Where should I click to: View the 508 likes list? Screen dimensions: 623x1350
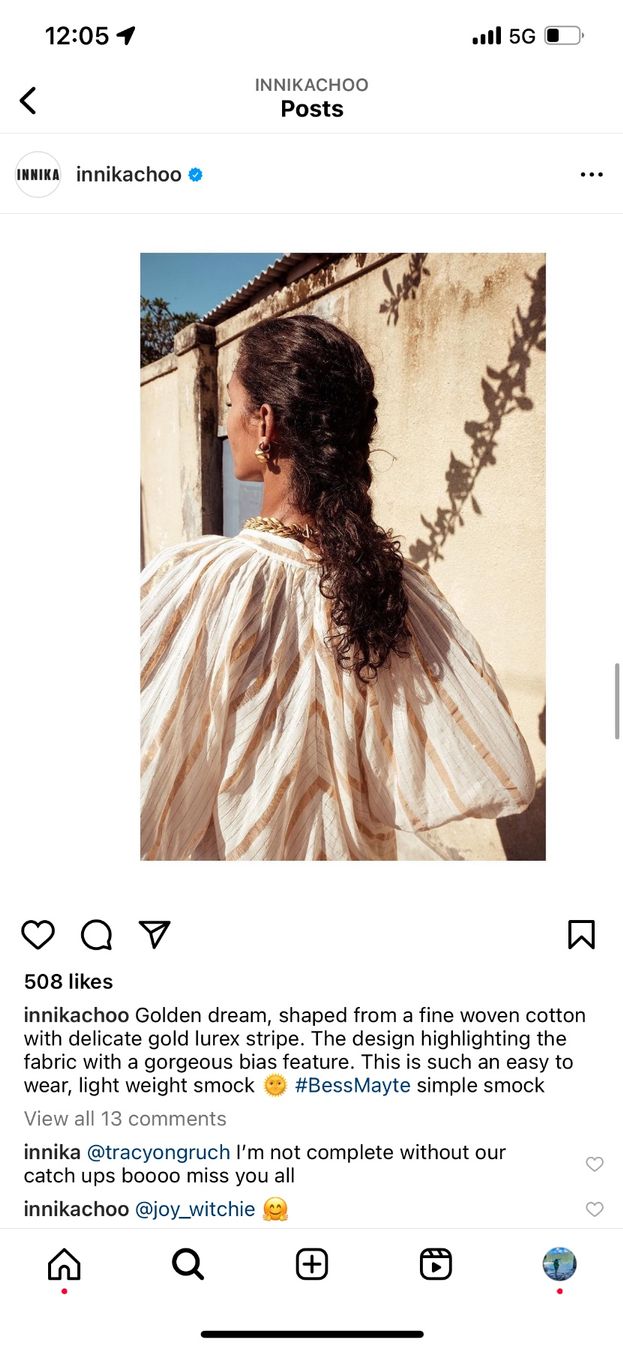(x=68, y=982)
